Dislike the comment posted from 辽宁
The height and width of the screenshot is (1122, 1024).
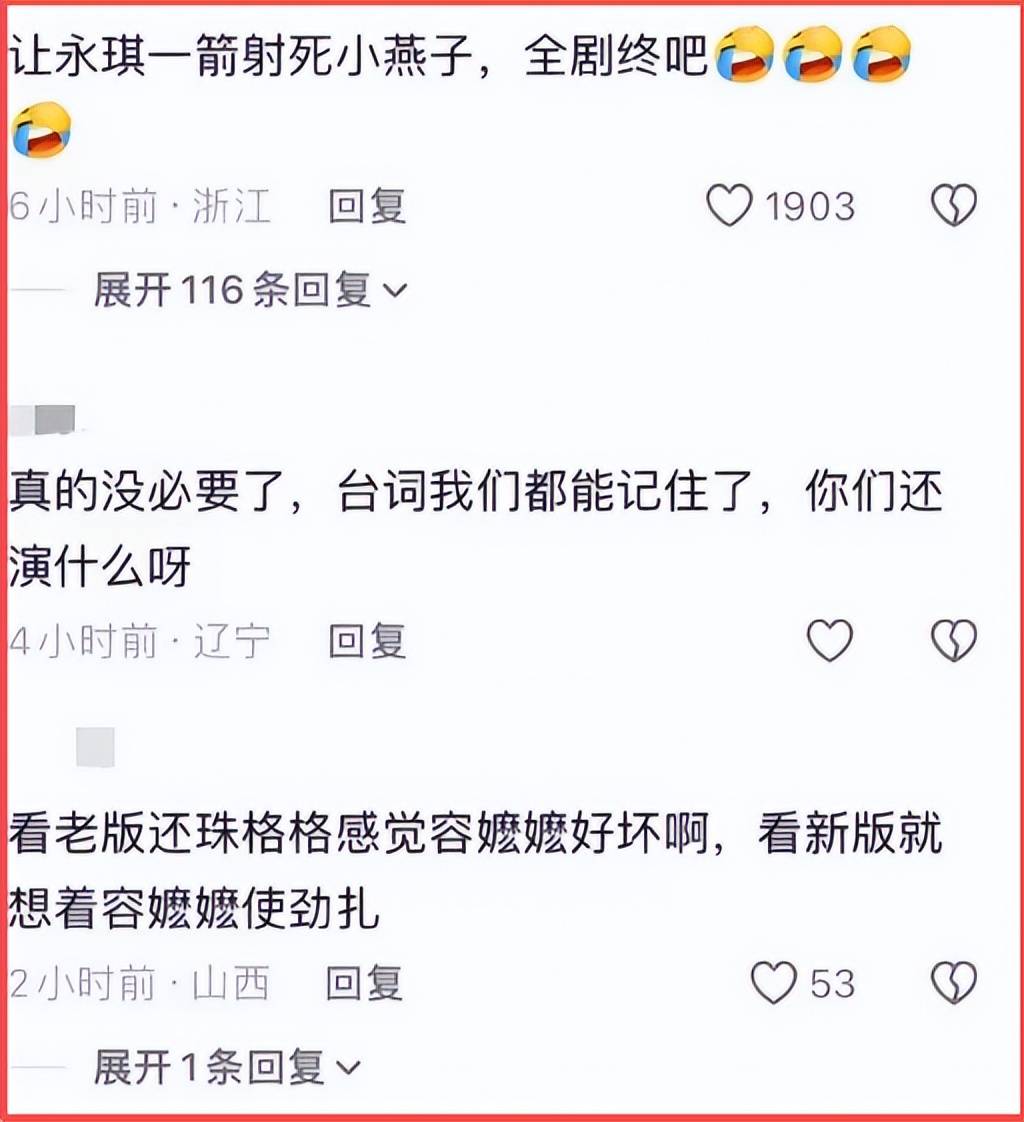click(x=953, y=640)
